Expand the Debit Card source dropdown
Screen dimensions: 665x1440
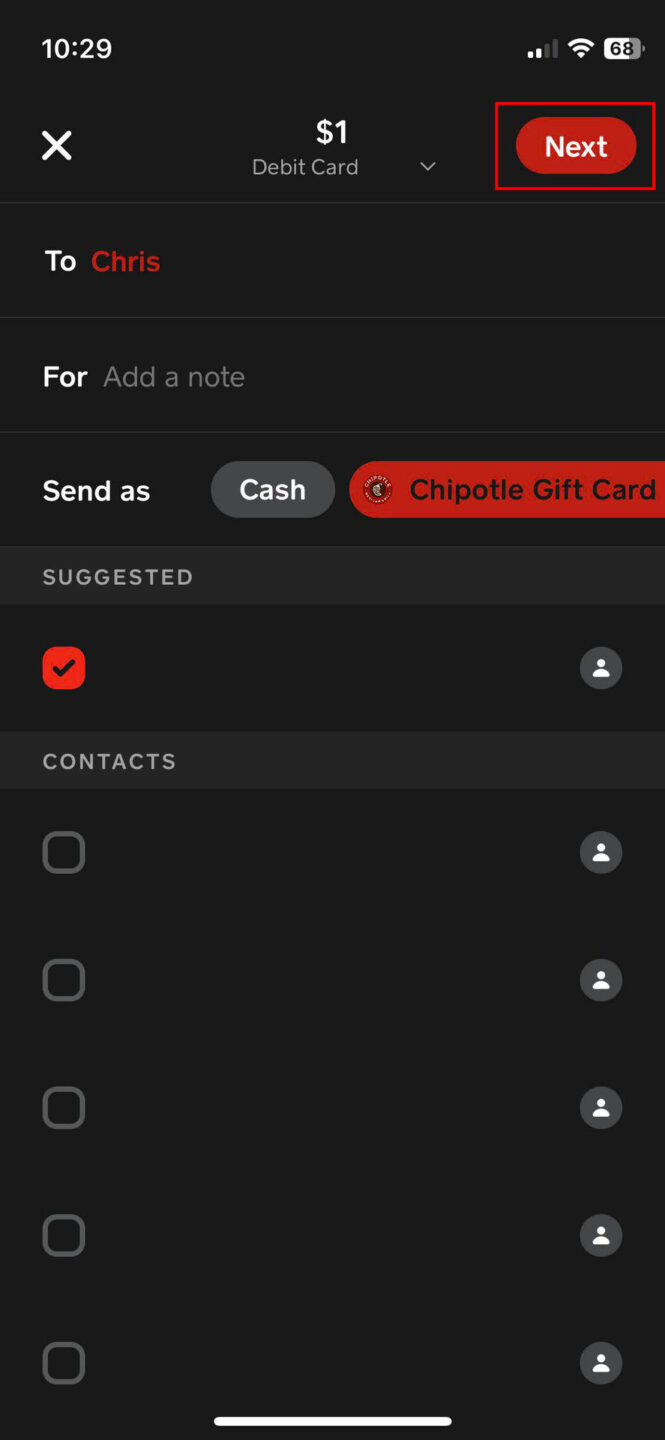(427, 167)
